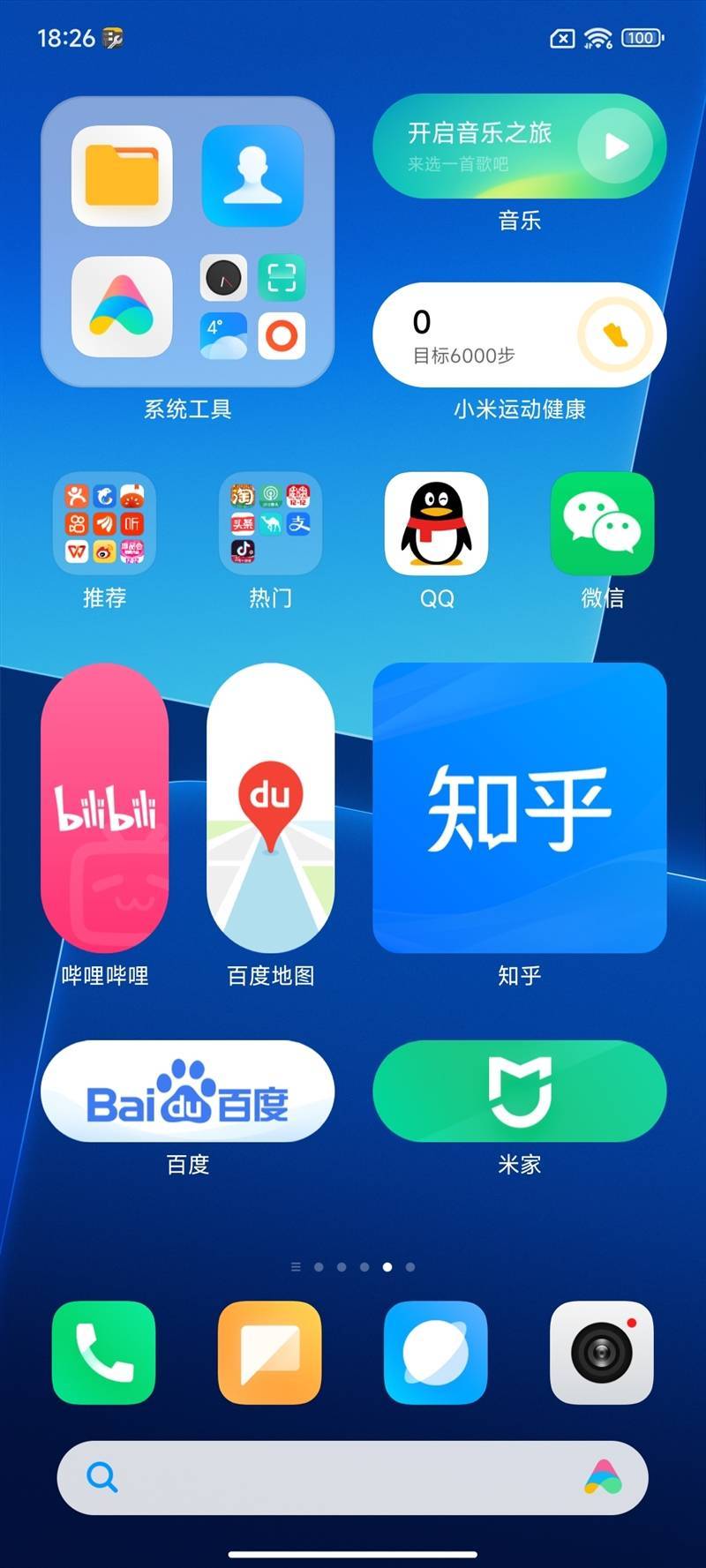This screenshot has width=706, height=1568.
Task: Open the AI assistant icon in search bar
Action: 604,1477
